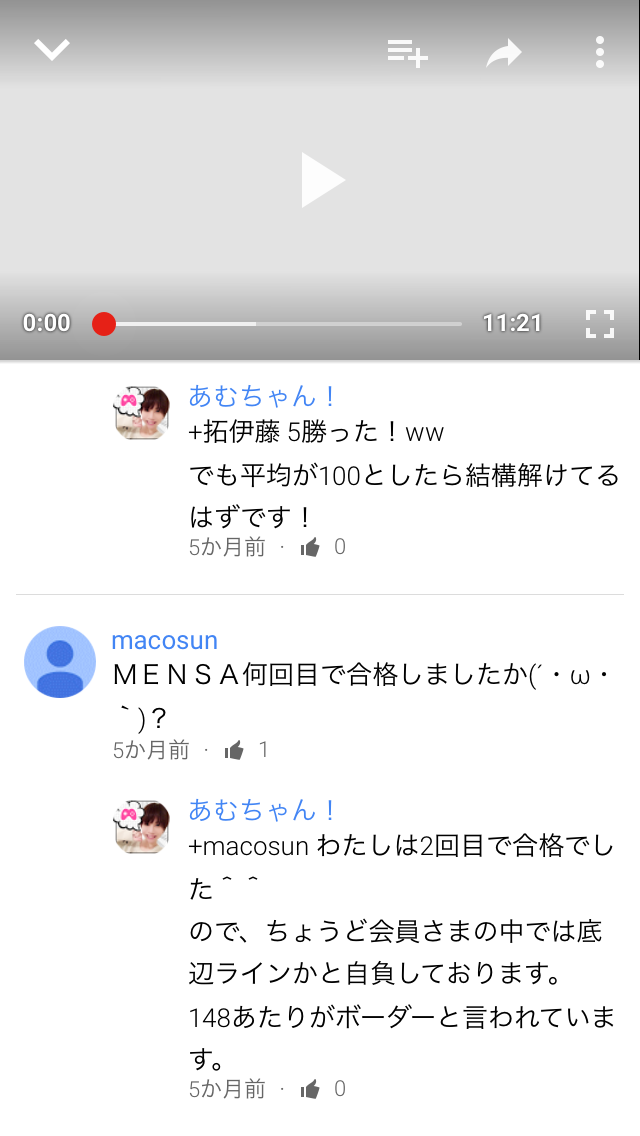Viewport: 640px width, 1136px height.
Task: Play the video
Action: click(321, 181)
